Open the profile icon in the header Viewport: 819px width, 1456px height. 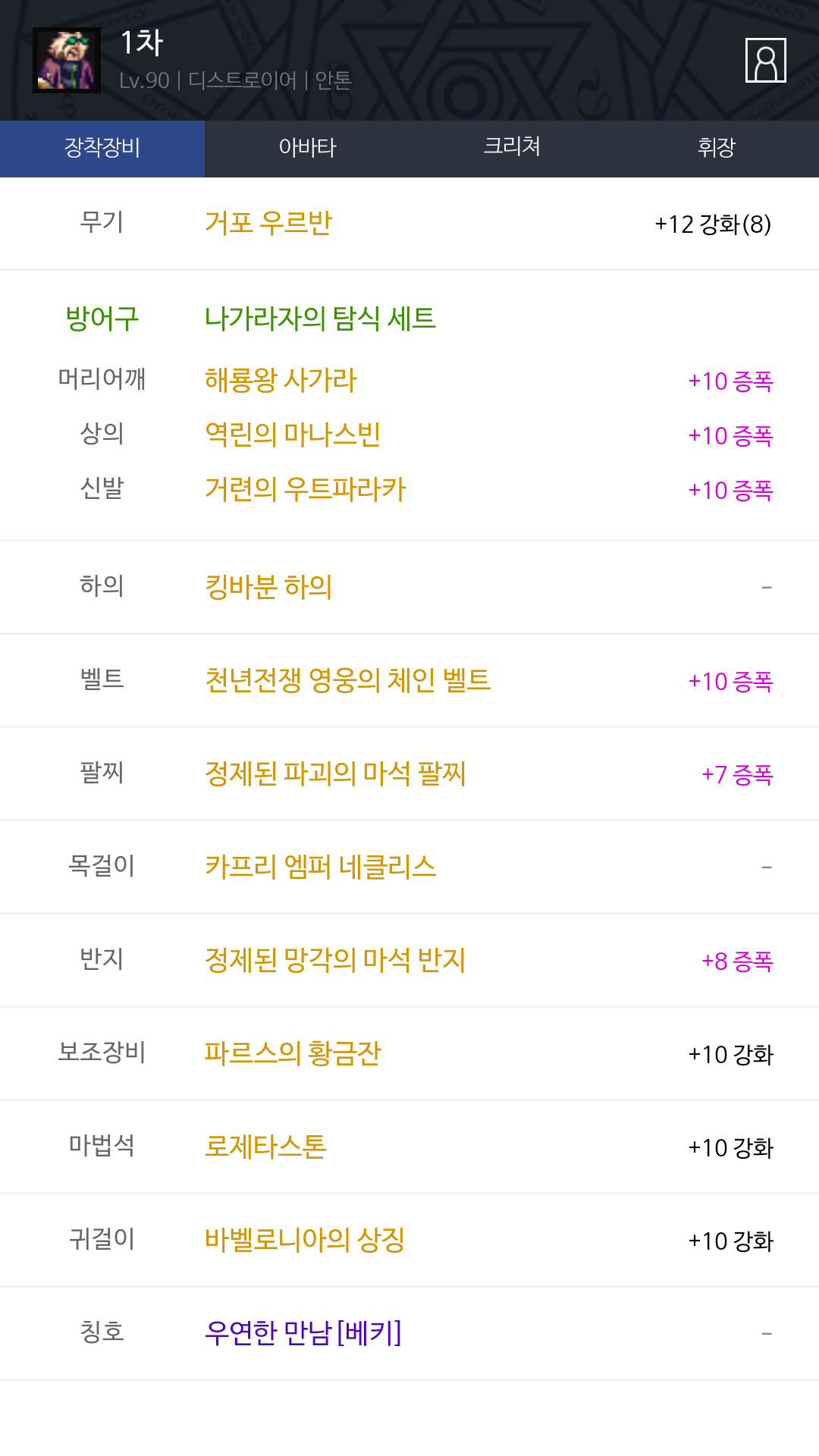tap(765, 60)
